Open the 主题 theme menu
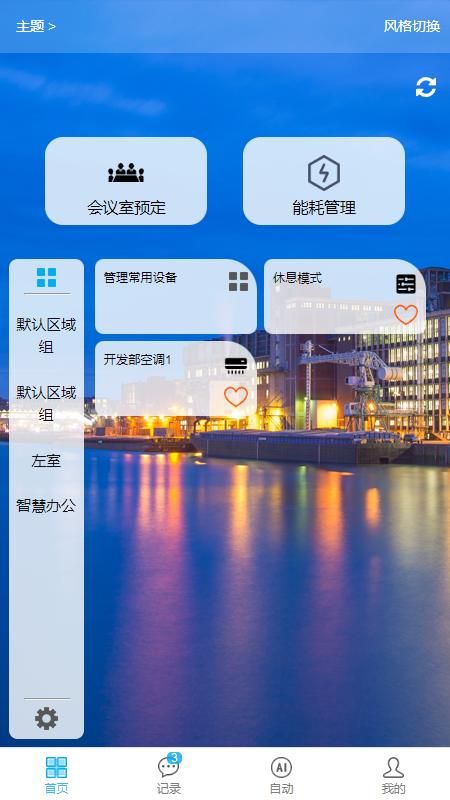Screen dimensions: 450x800 click(x=36, y=26)
